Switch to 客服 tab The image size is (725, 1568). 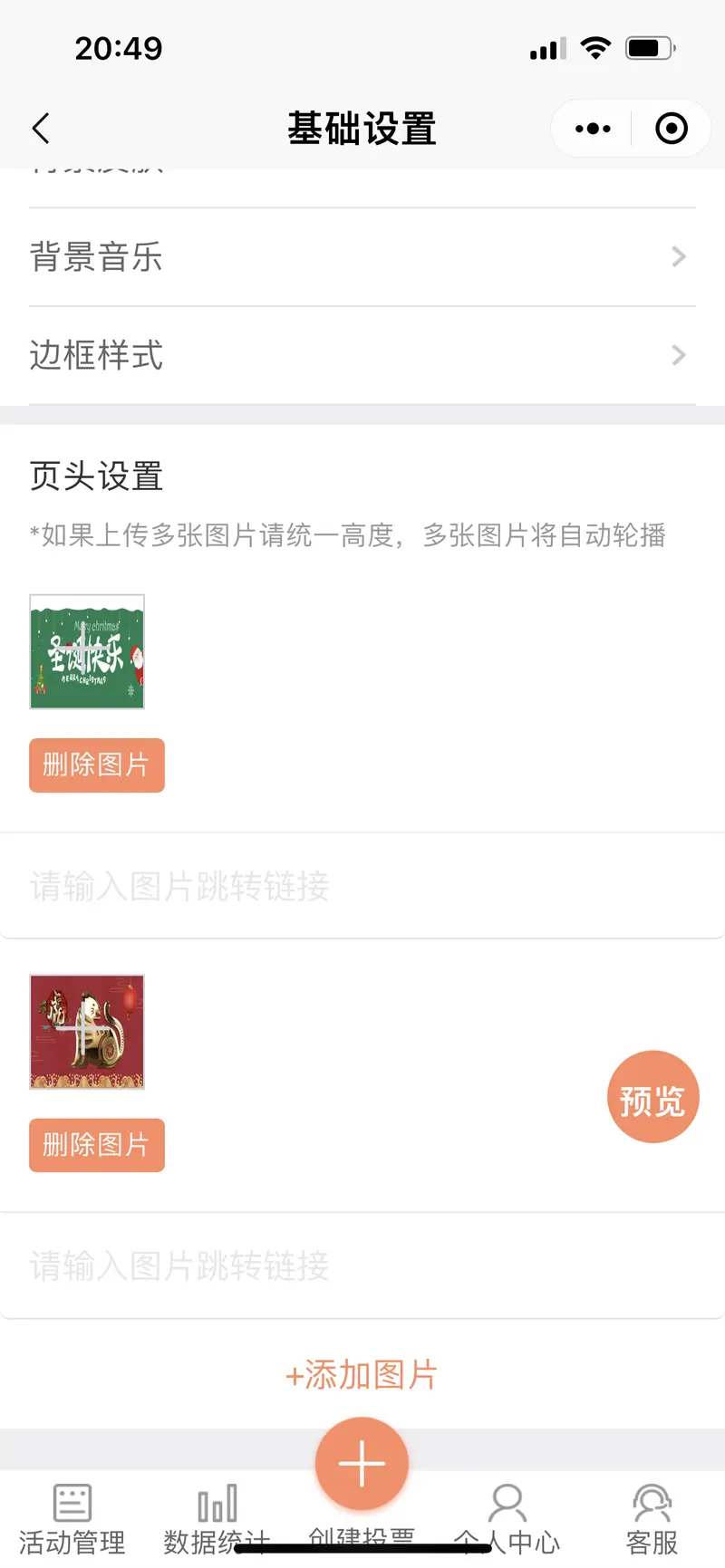click(x=652, y=1519)
